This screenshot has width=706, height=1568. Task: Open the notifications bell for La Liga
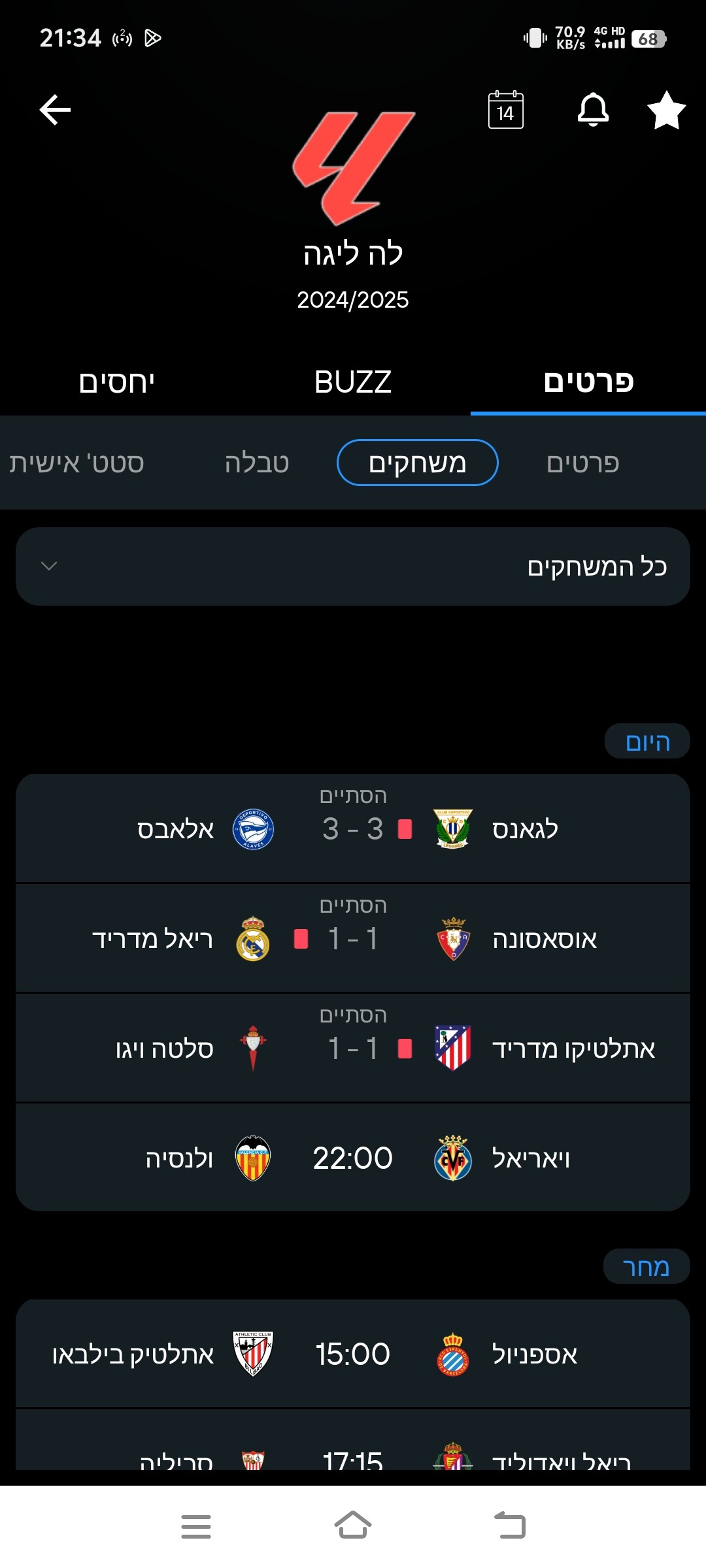click(593, 109)
